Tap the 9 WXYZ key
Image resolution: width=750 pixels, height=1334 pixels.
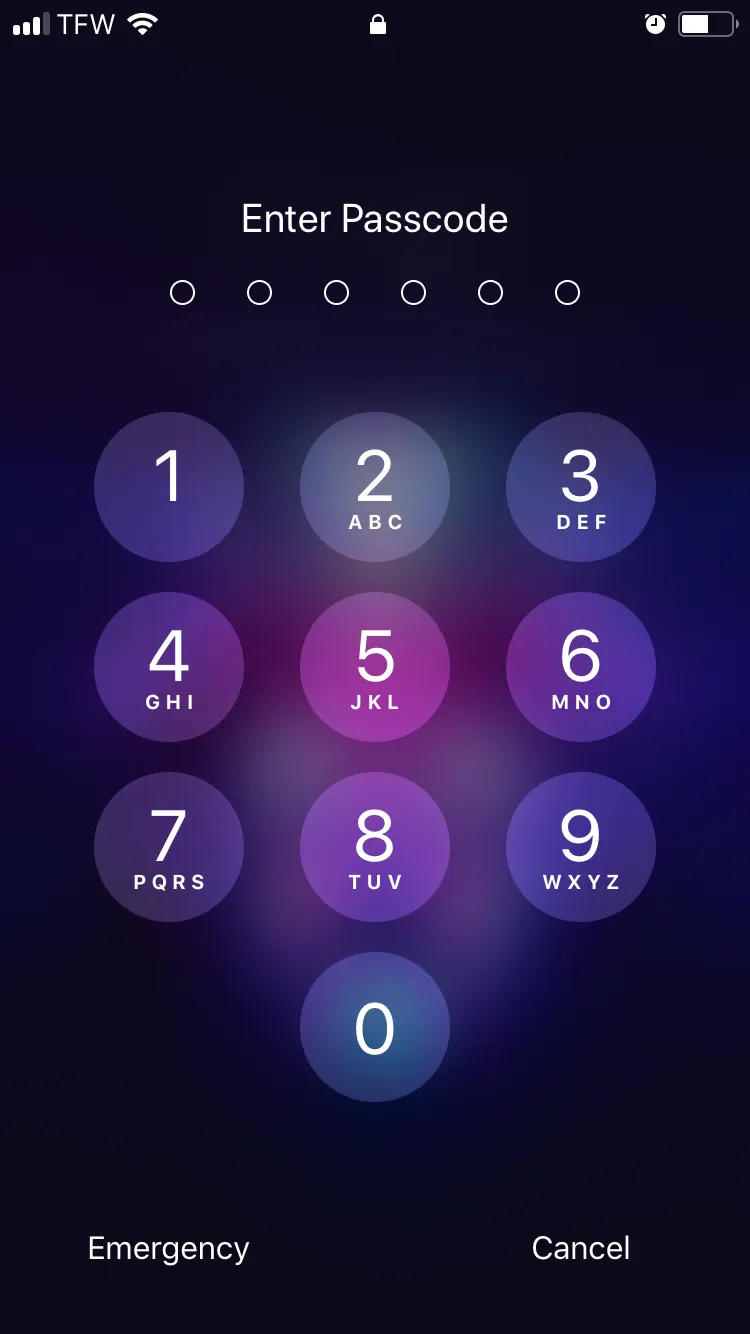pos(581,847)
